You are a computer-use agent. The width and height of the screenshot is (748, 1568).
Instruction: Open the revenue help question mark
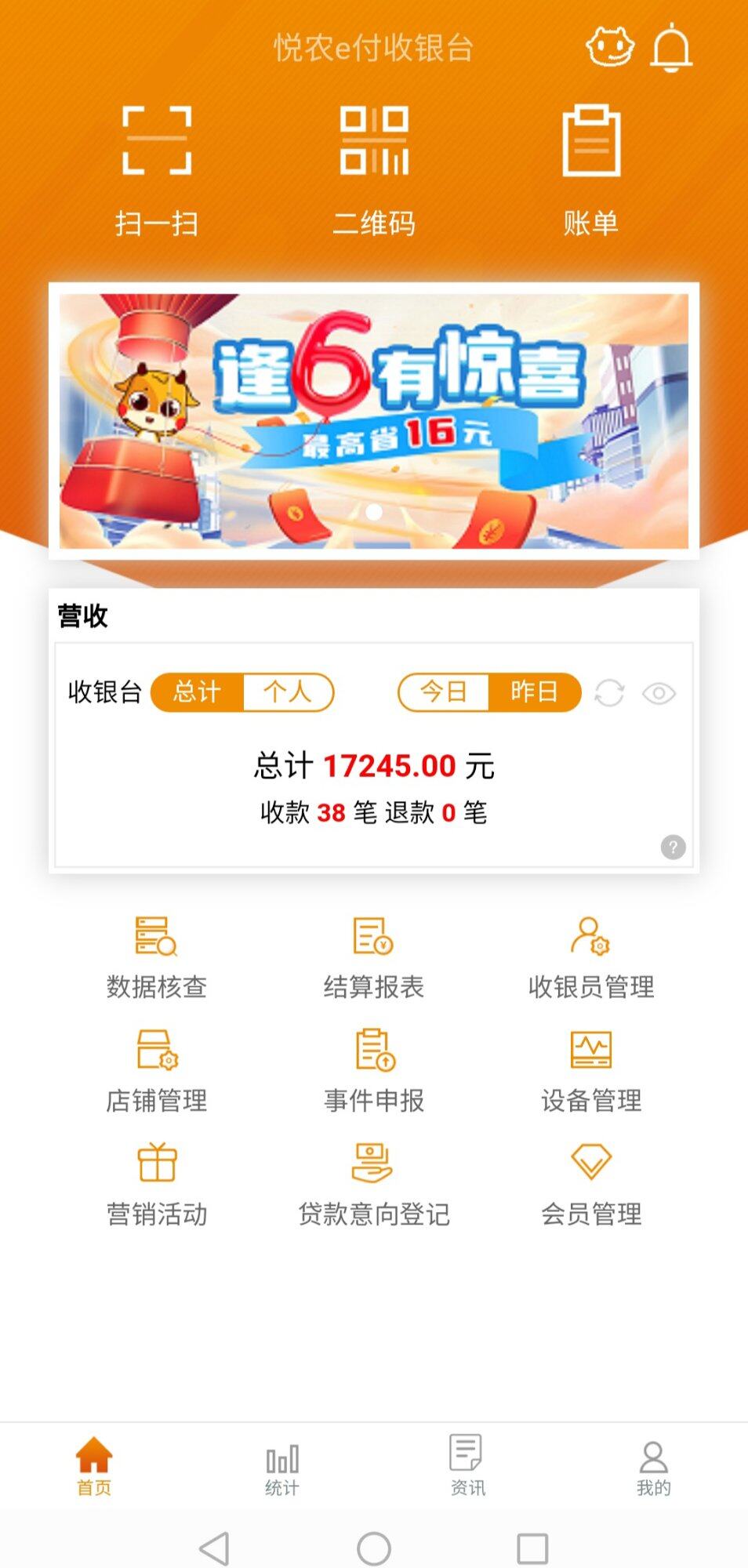[x=673, y=847]
